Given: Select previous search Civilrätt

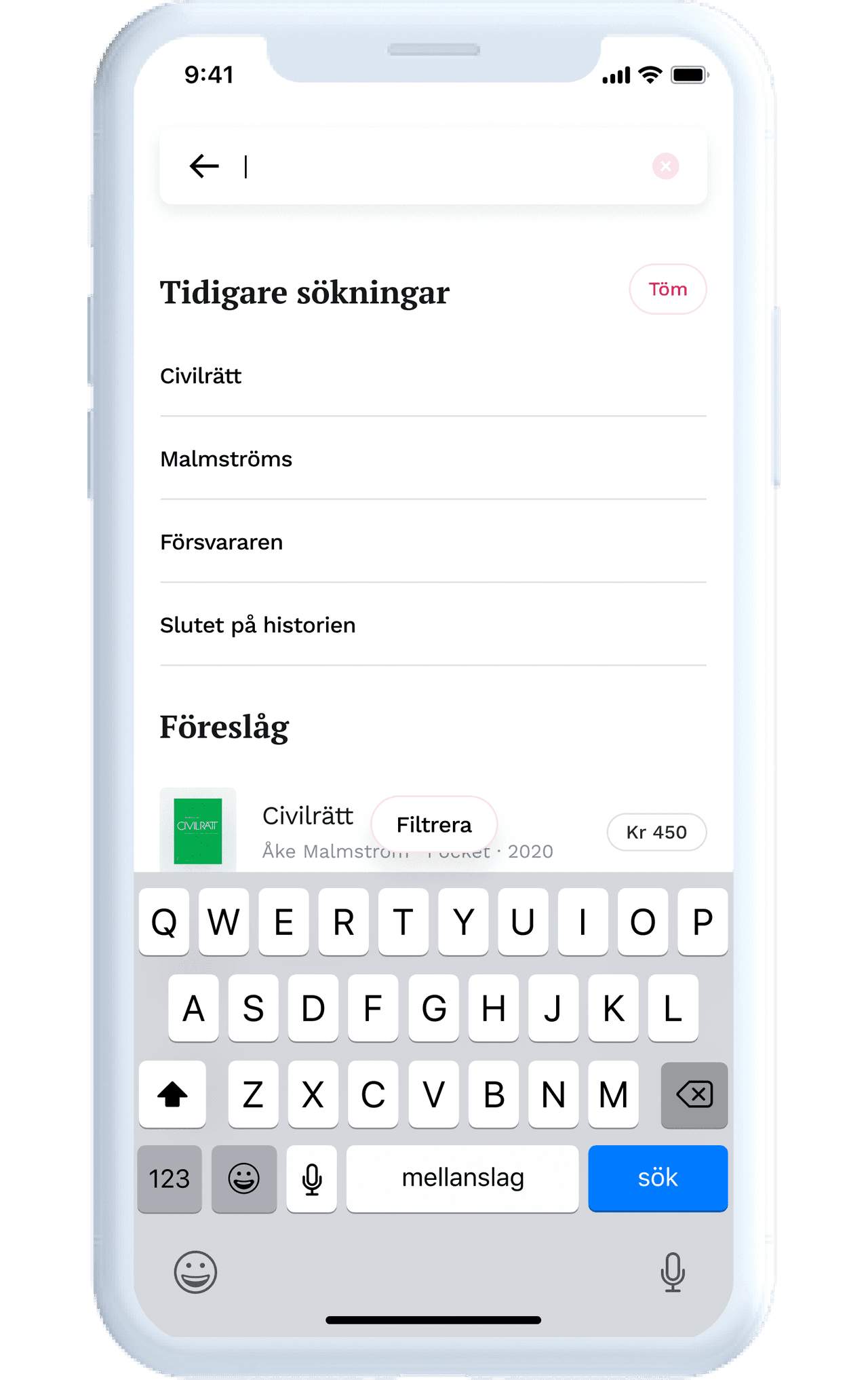Looking at the screenshot, I should (x=201, y=376).
